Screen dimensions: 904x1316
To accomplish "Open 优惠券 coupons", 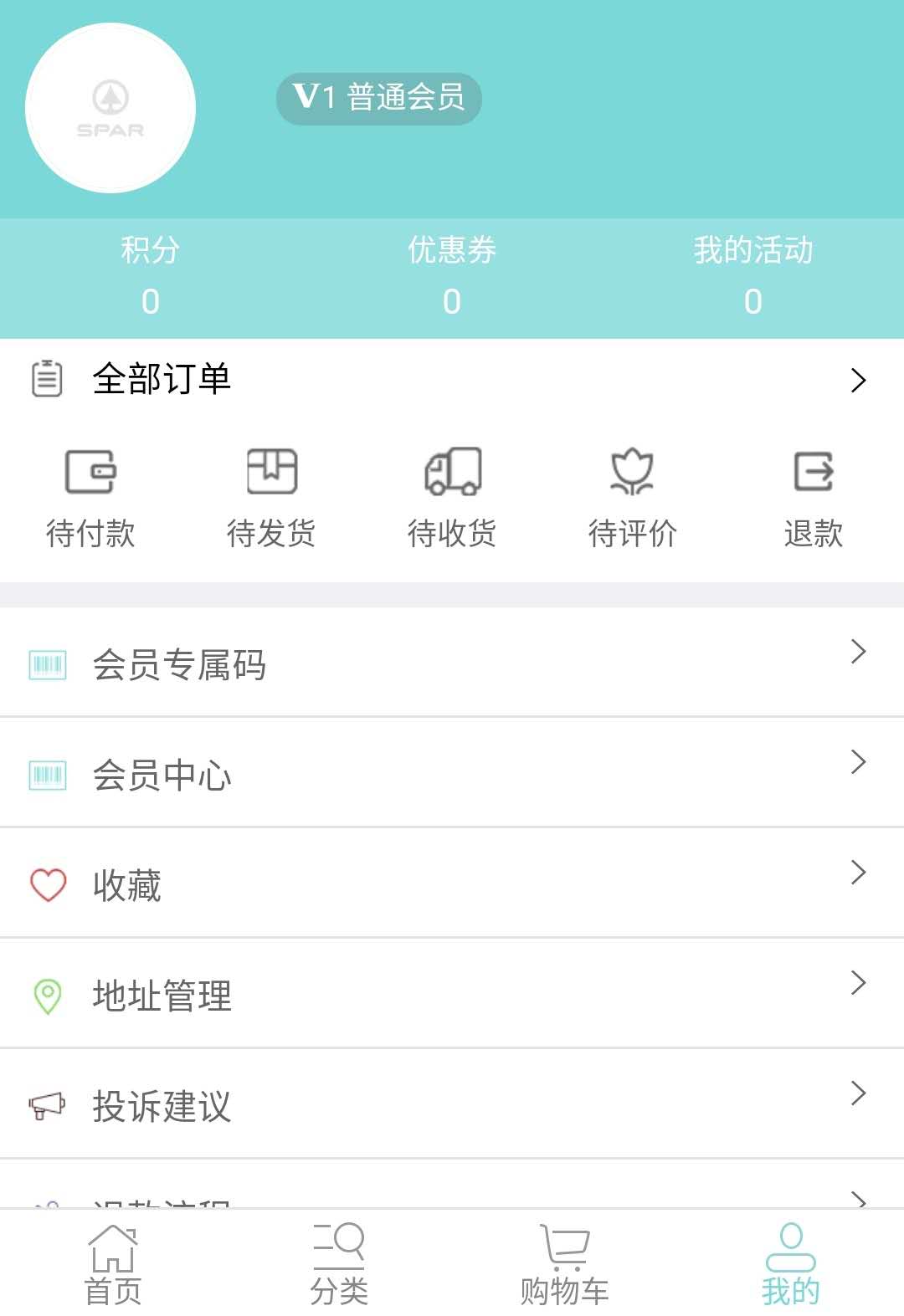I will [452, 276].
